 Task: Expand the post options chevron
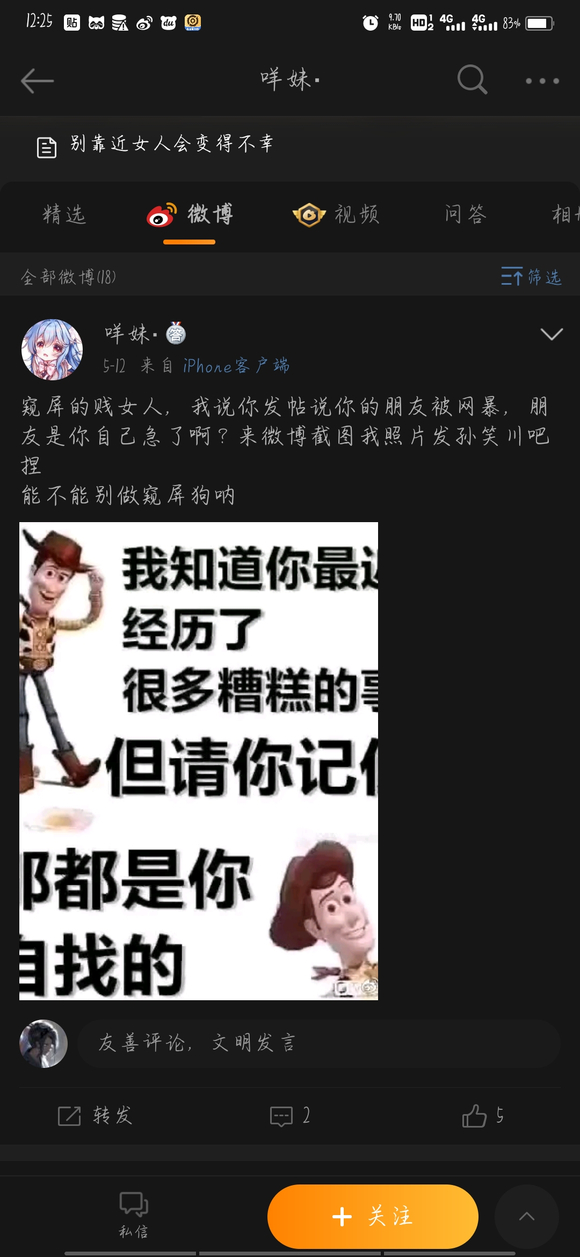click(551, 334)
